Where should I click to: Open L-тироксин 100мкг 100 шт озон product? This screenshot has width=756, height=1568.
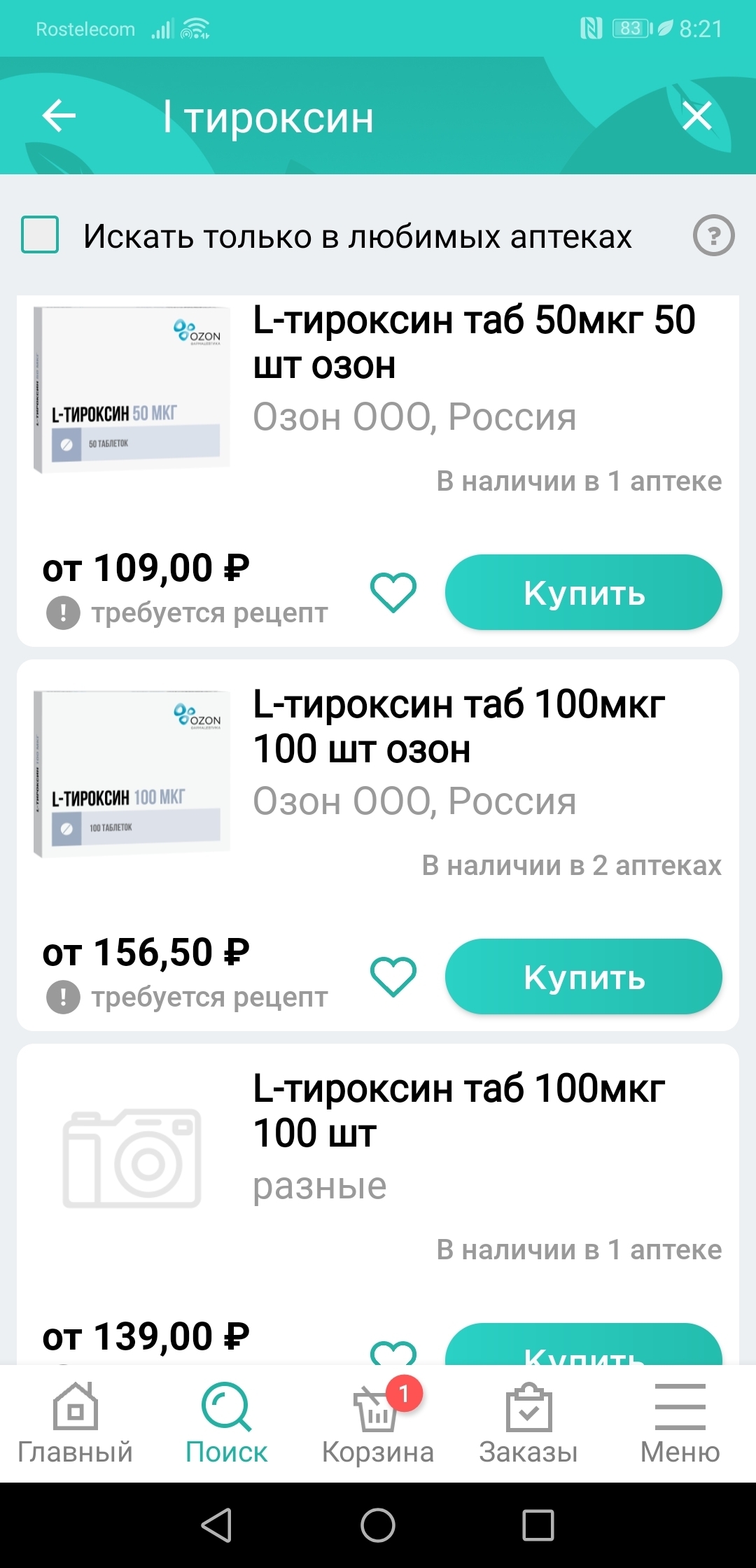click(x=459, y=727)
